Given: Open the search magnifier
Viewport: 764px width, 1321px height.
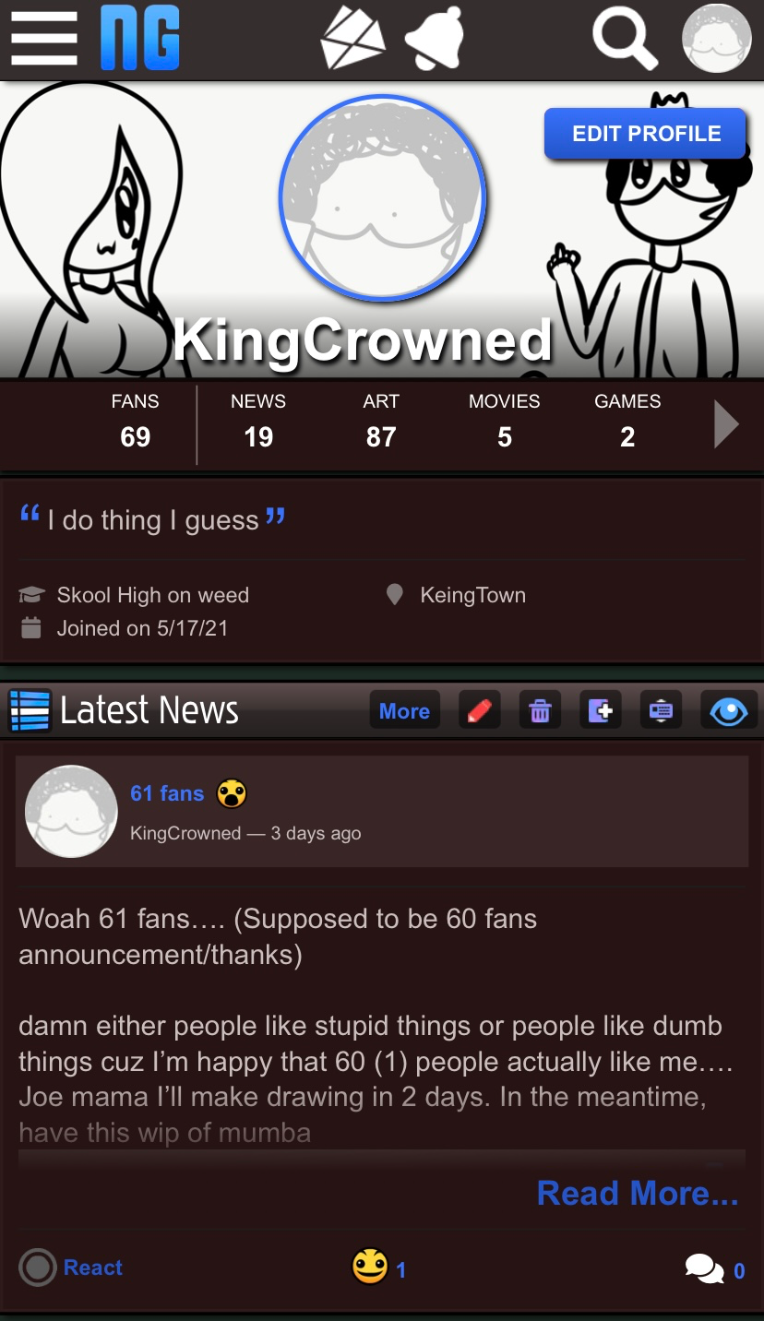Looking at the screenshot, I should [x=624, y=40].
